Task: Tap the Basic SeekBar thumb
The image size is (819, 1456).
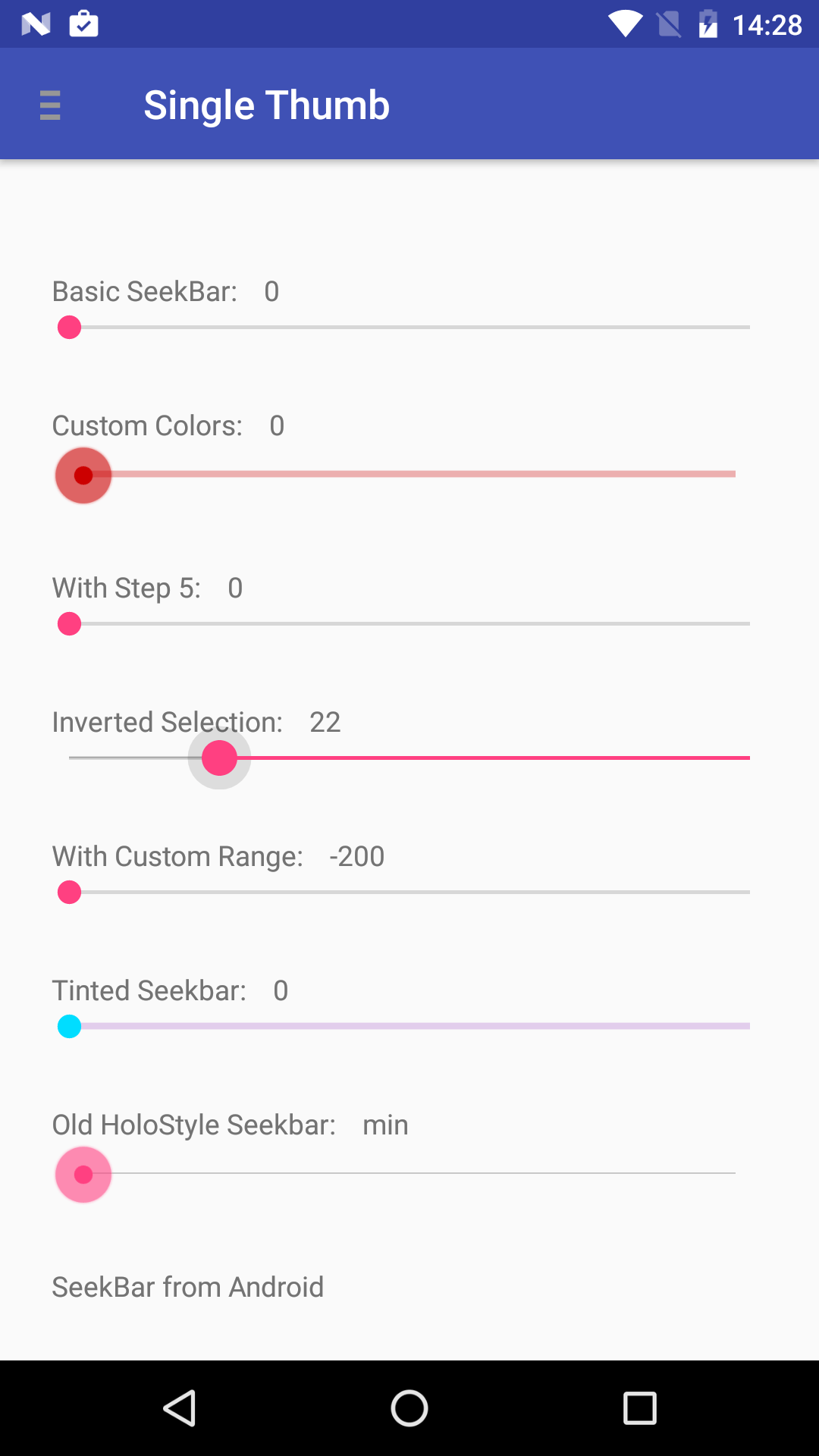Action: [x=70, y=328]
